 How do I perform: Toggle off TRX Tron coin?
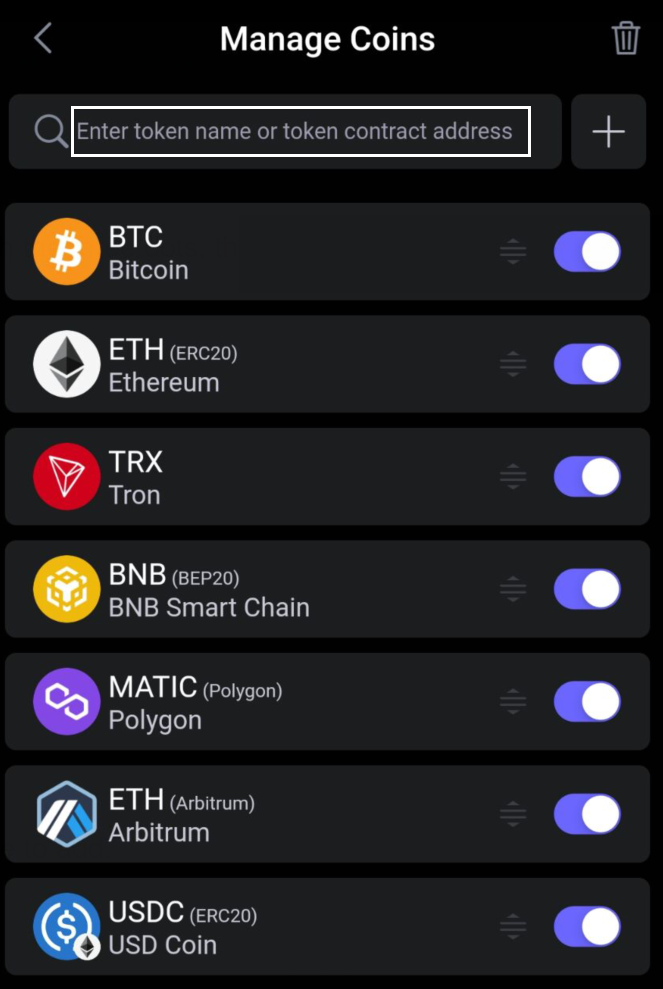[587, 477]
